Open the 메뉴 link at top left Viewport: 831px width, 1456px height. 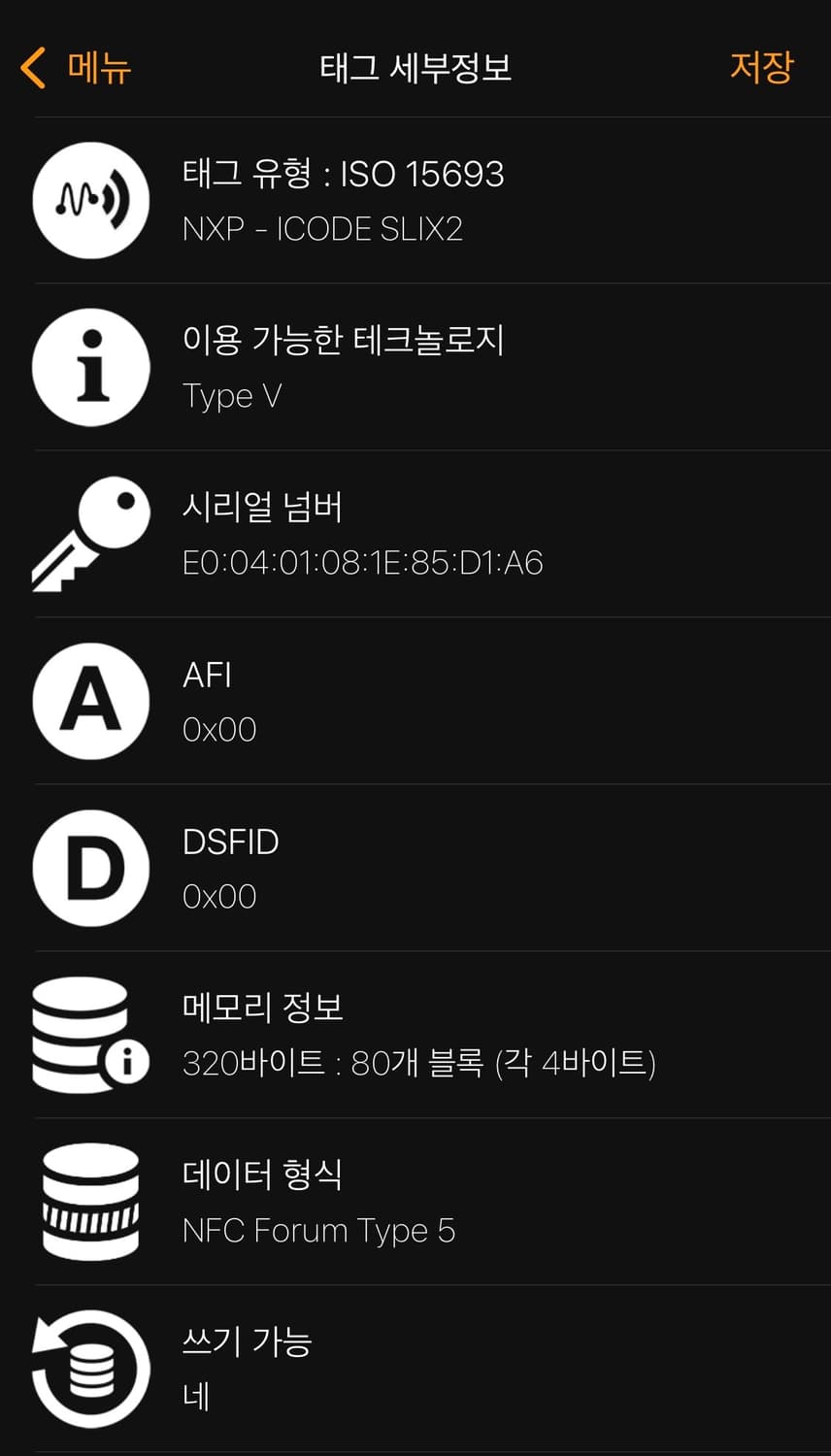[x=97, y=68]
